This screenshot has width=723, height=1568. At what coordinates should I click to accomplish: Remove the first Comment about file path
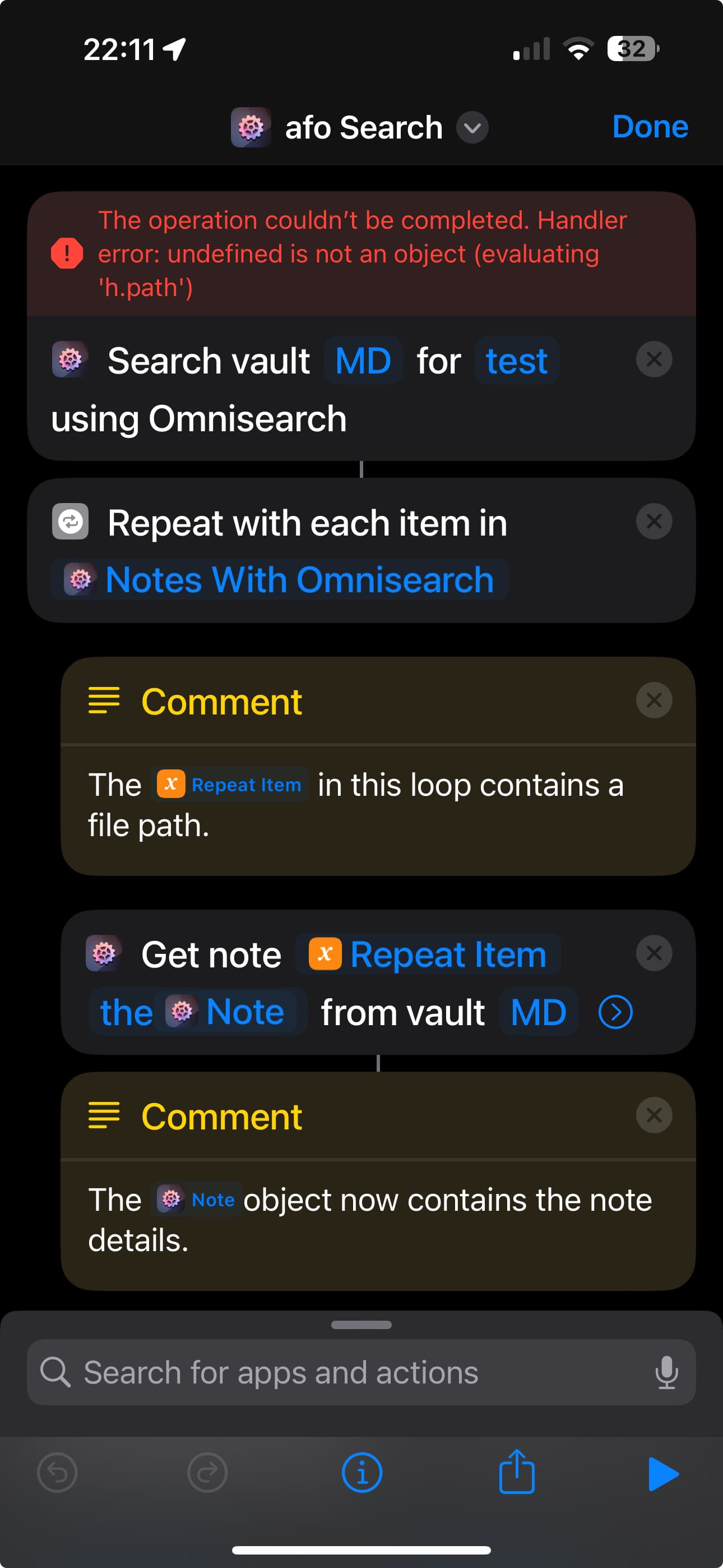pyautogui.click(x=654, y=700)
